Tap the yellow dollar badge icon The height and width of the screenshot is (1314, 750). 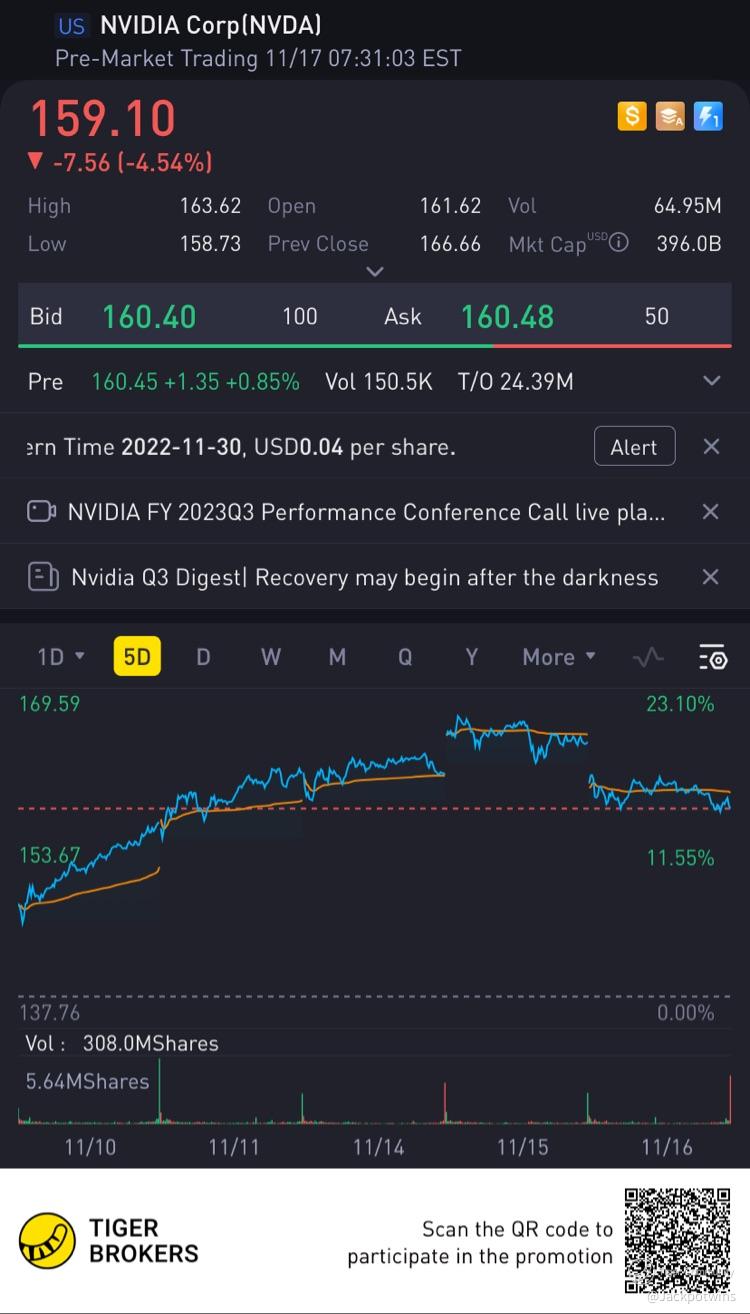632,117
